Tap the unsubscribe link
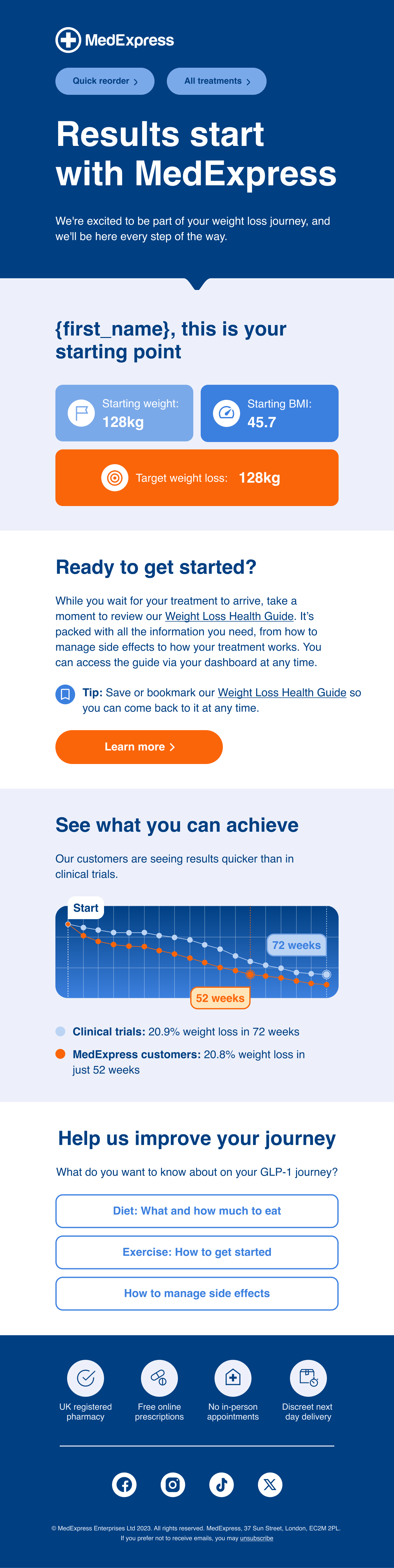Screen dimensions: 394x1568 256,1538
